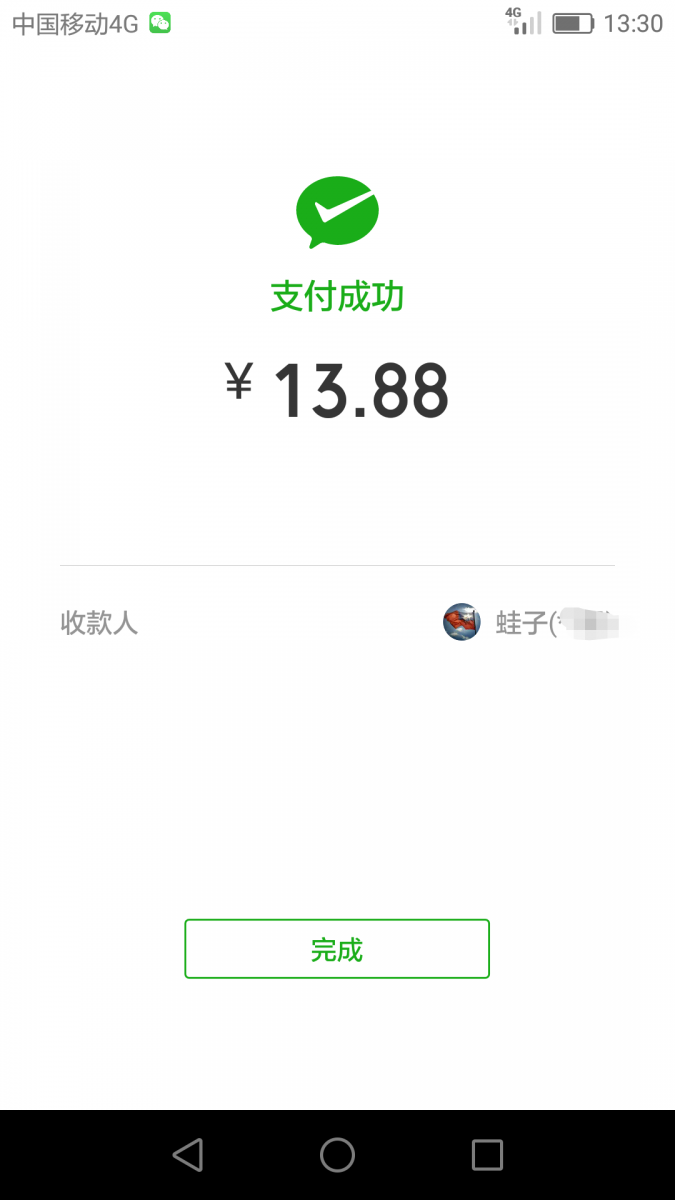Screen dimensions: 675x1200
Task: Return to the home screen
Action: [x=337, y=1155]
